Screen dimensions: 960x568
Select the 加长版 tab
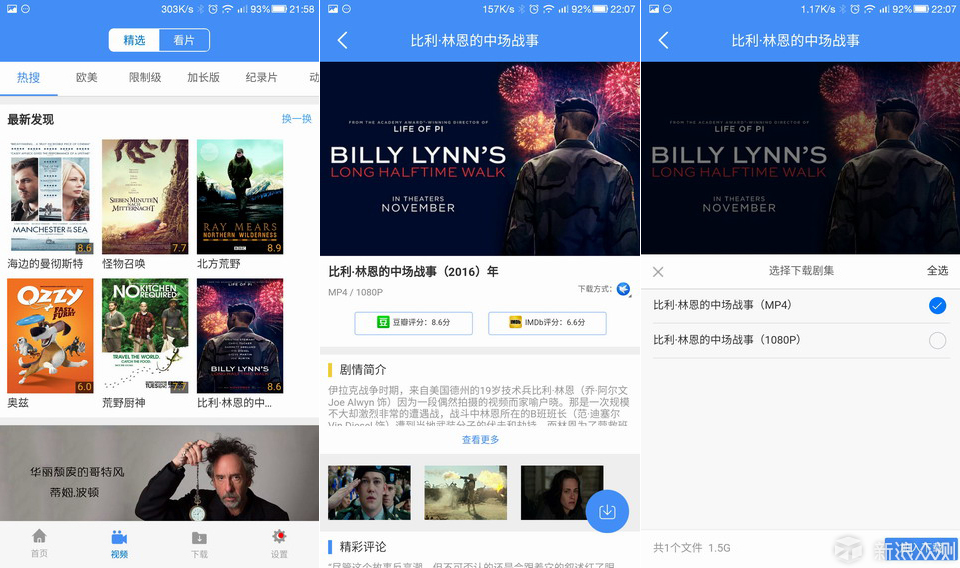(203, 77)
